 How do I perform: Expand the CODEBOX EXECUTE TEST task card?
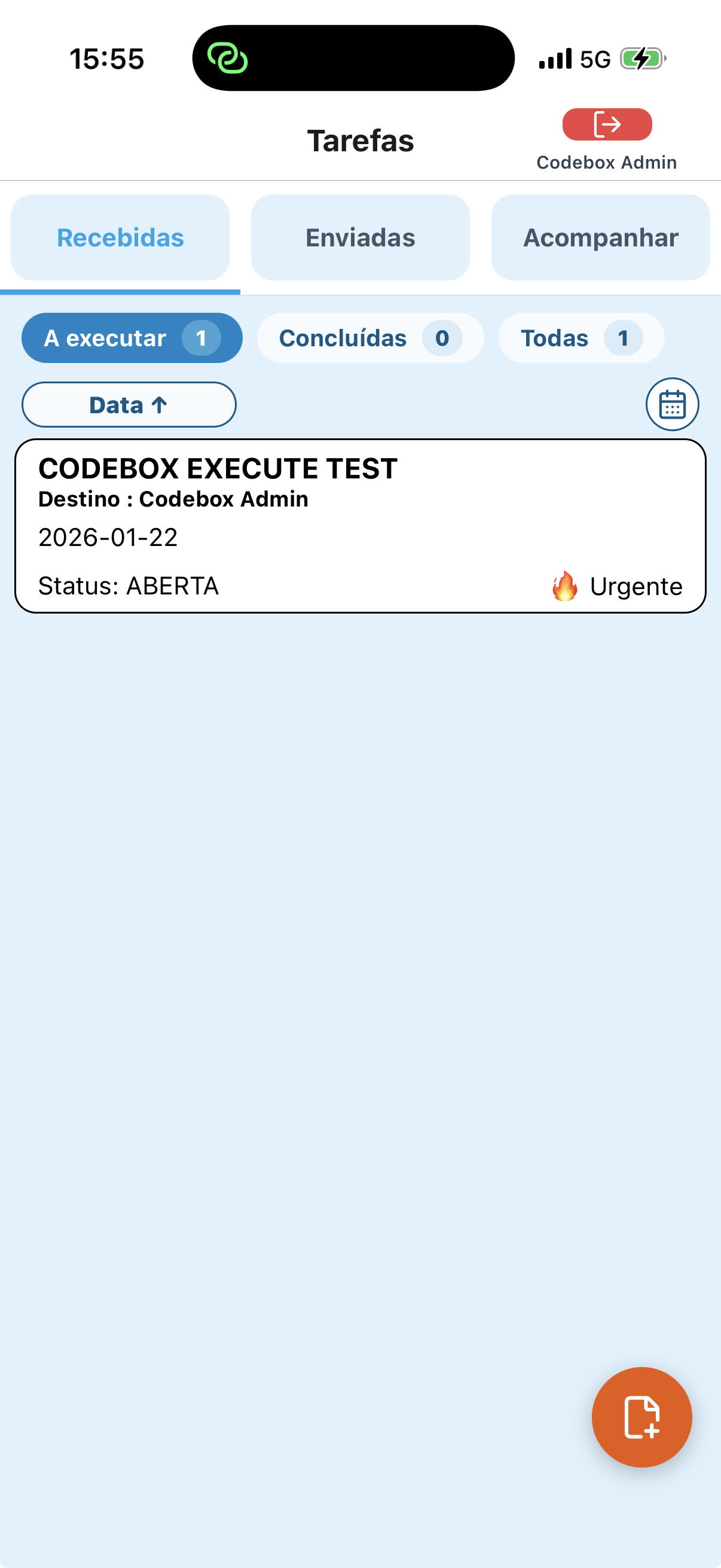360,526
